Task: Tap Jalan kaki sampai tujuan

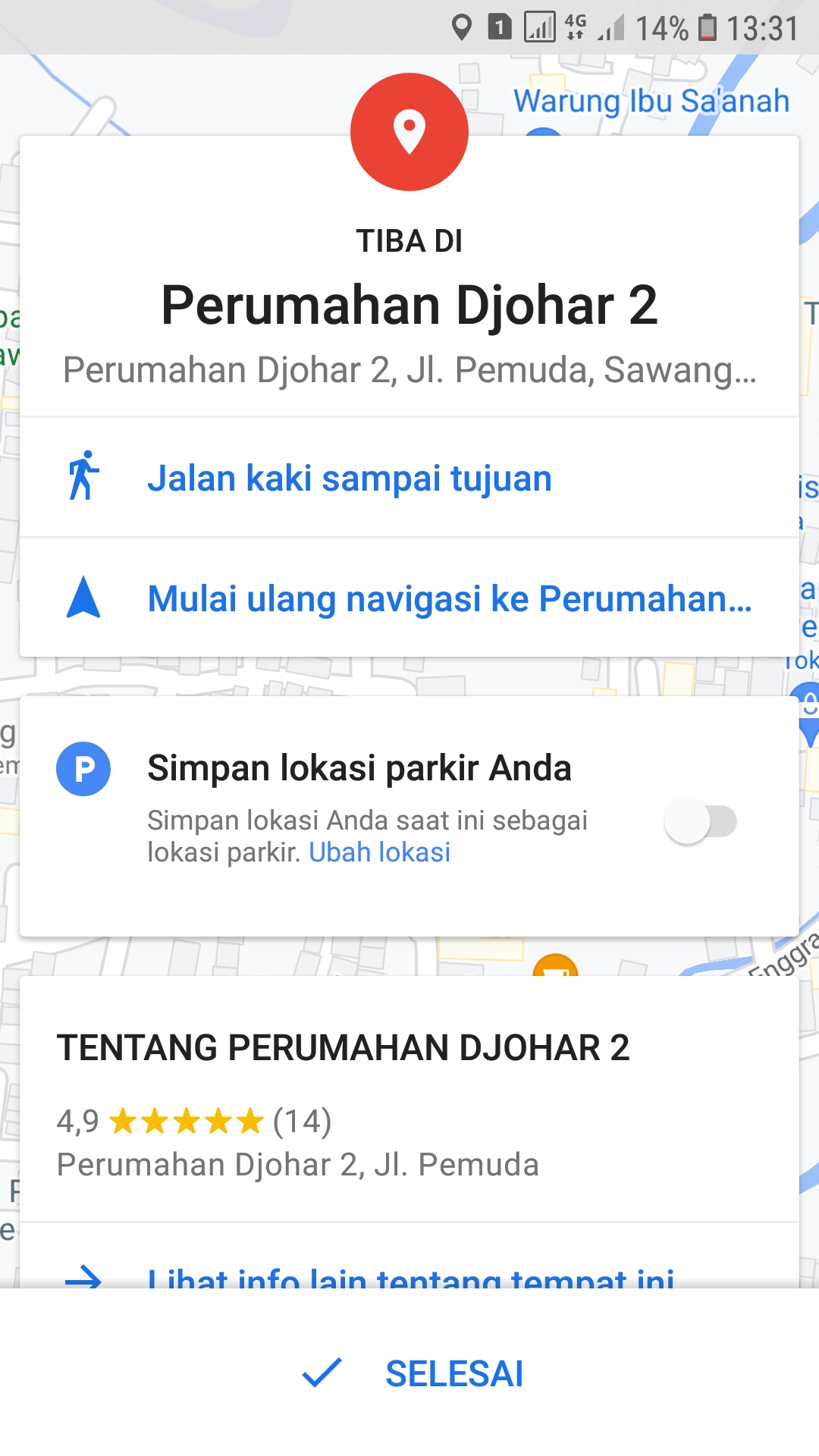Action: [349, 479]
